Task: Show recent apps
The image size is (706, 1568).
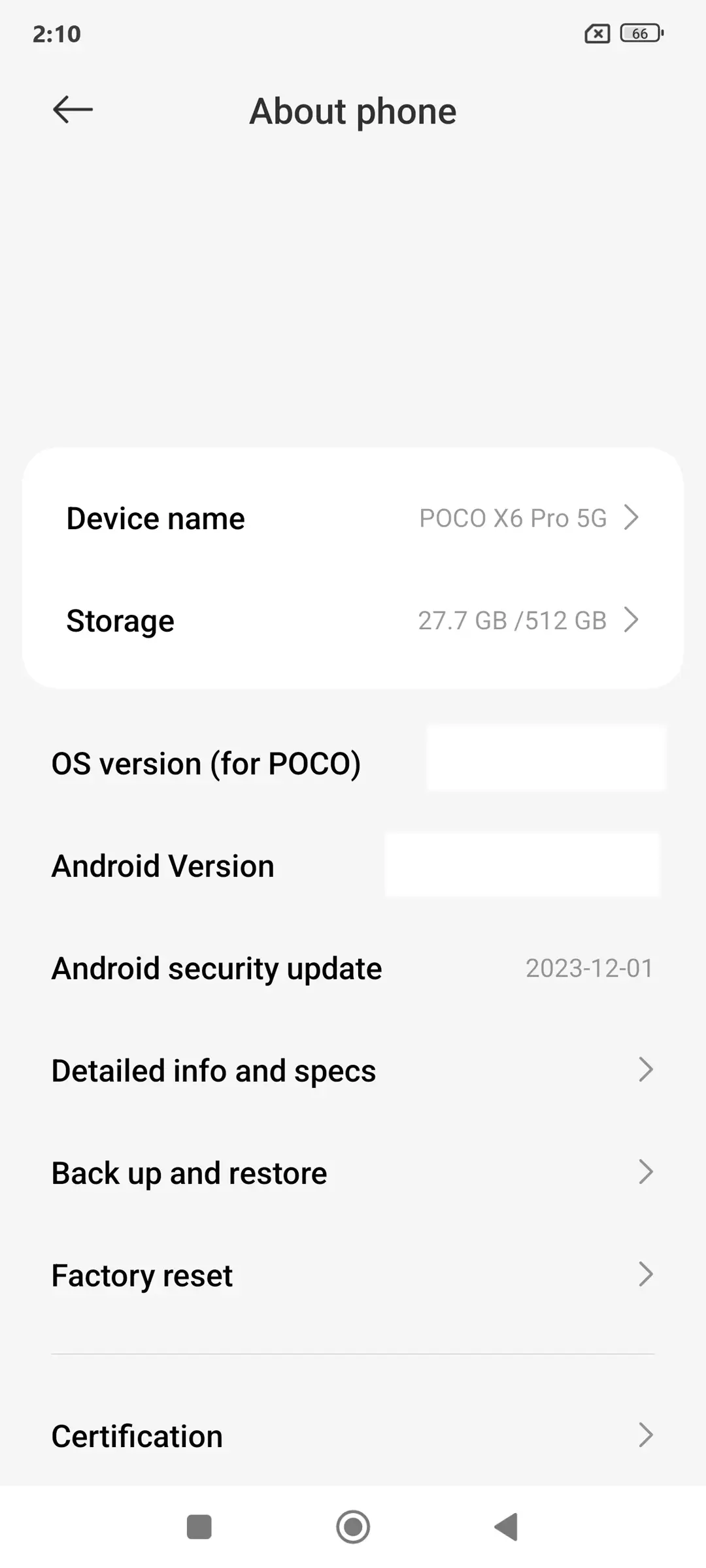Action: 199,1527
